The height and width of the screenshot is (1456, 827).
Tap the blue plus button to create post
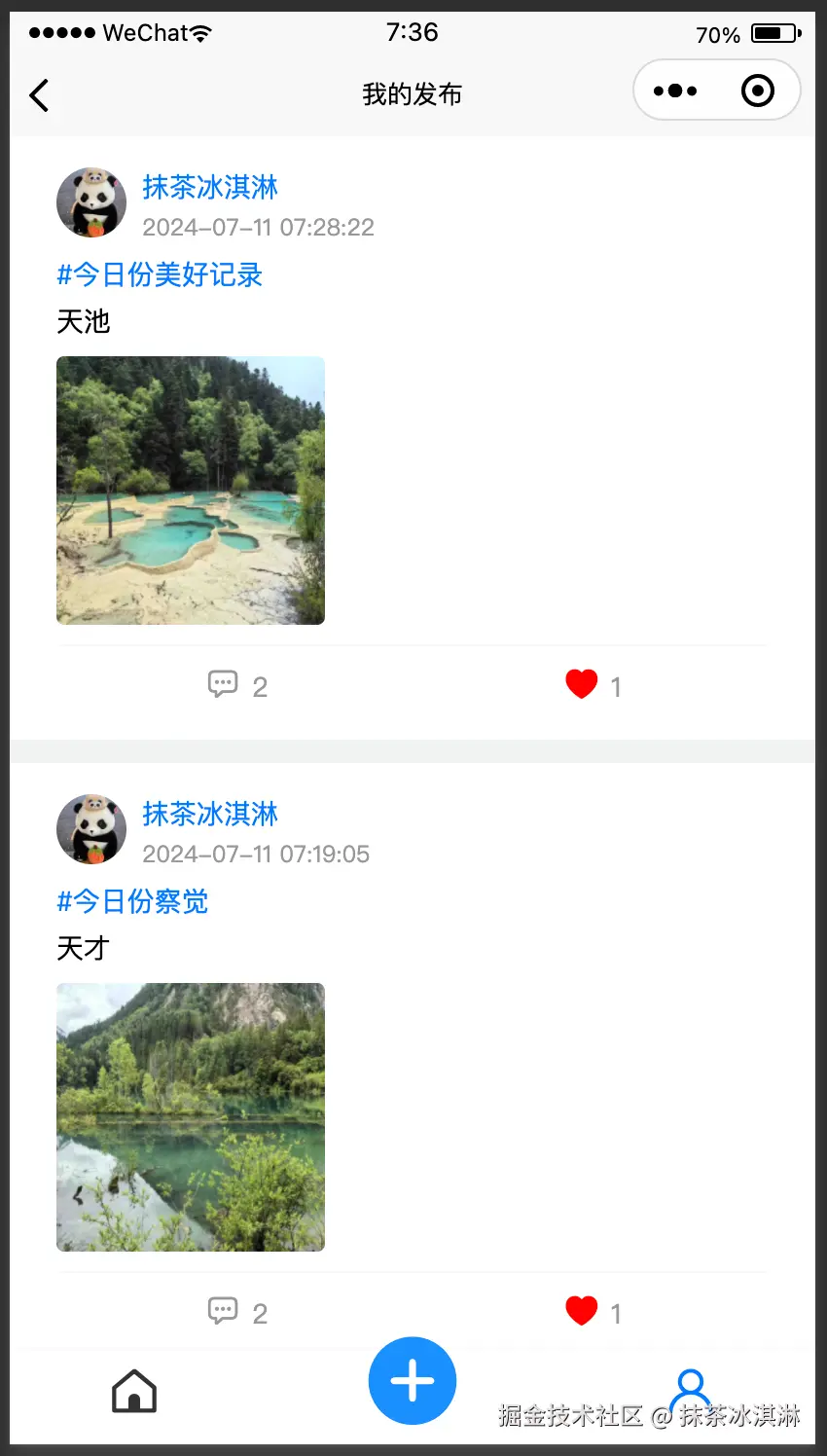[x=413, y=1380]
